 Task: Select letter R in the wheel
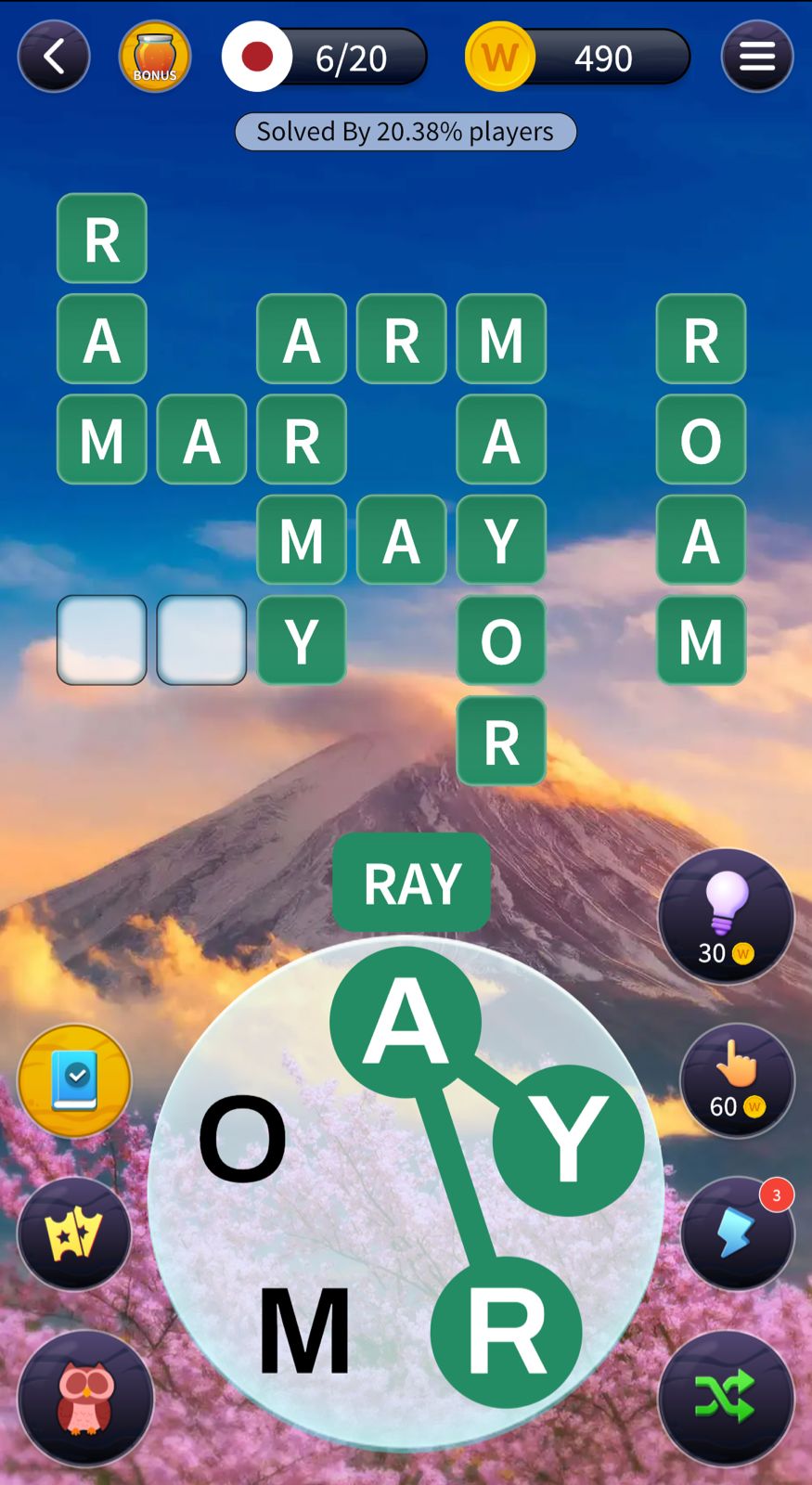(506, 1332)
